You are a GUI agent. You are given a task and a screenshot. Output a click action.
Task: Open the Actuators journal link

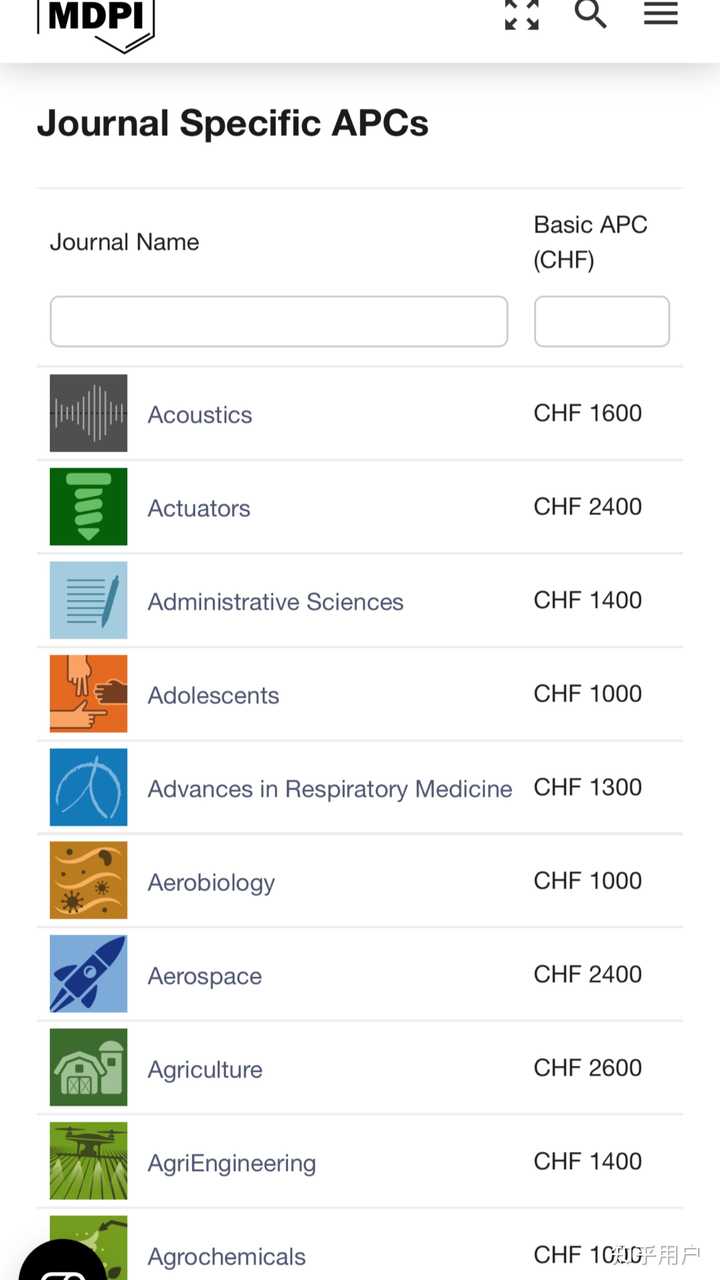(199, 508)
